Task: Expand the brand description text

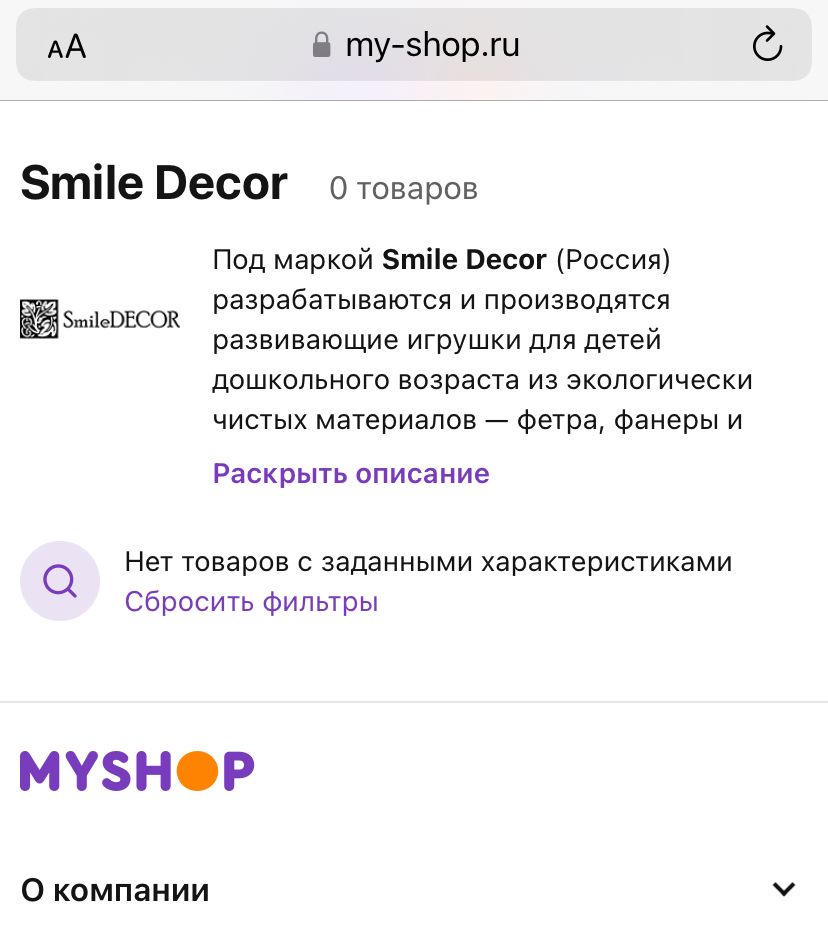Action: [349, 472]
